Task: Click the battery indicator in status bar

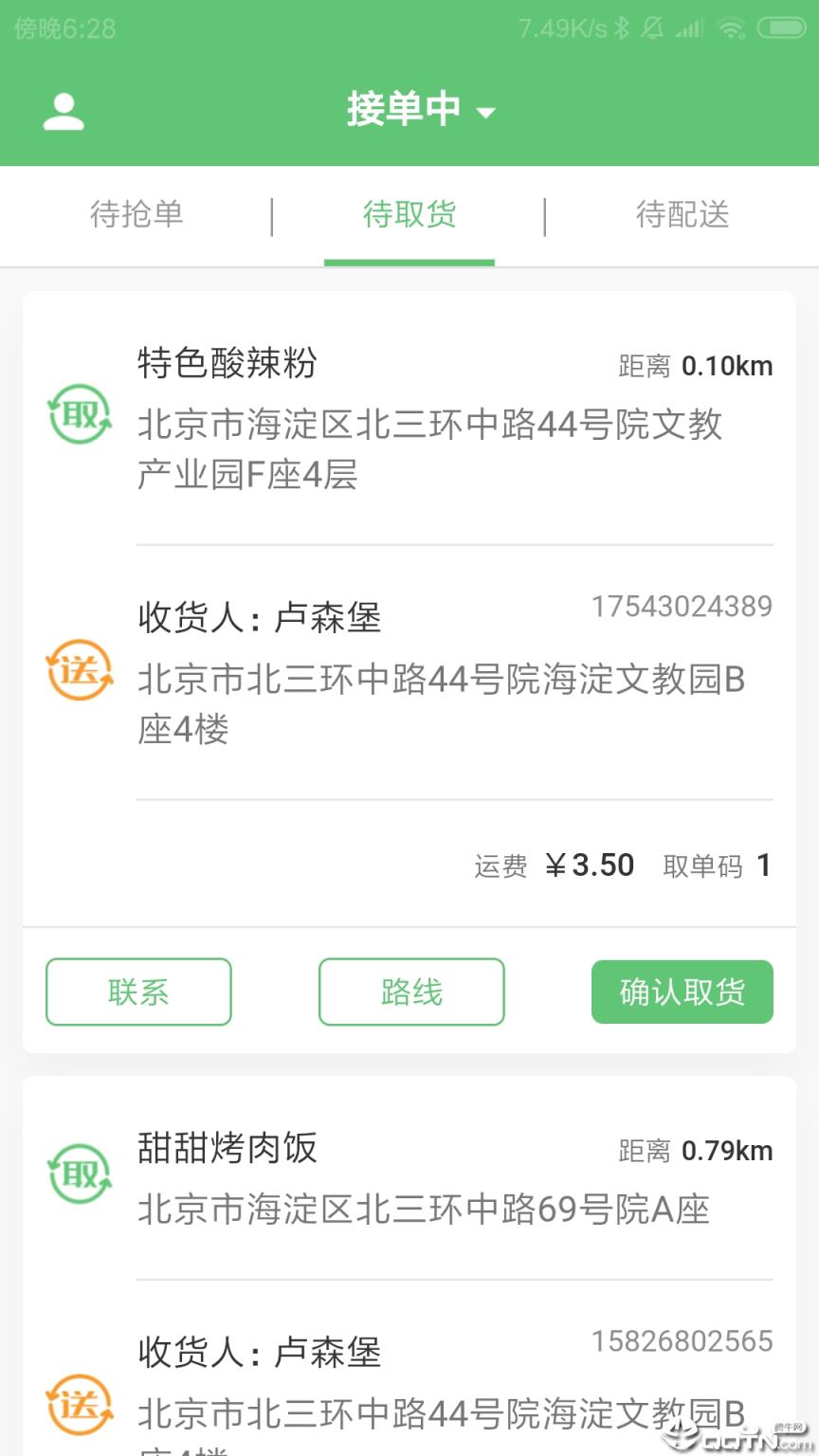Action: click(781, 29)
